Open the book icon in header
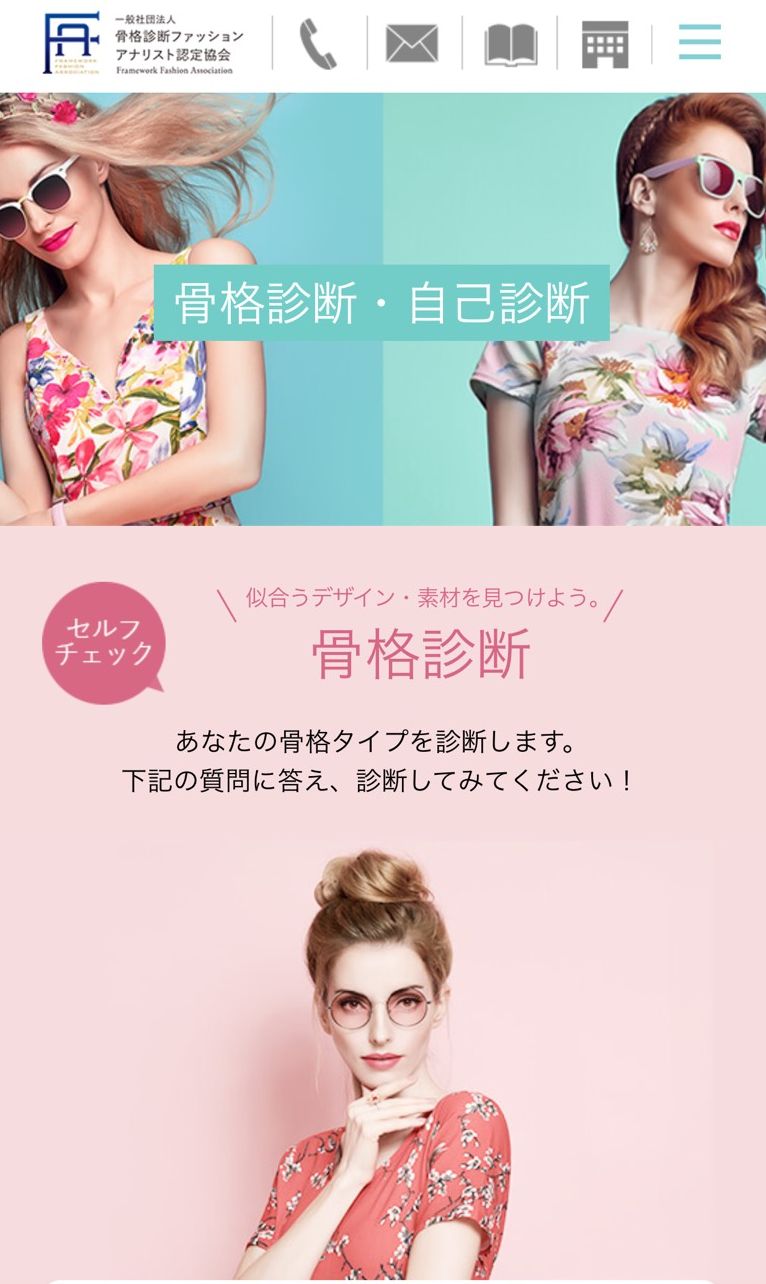The height and width of the screenshot is (1284, 766). click(x=510, y=45)
